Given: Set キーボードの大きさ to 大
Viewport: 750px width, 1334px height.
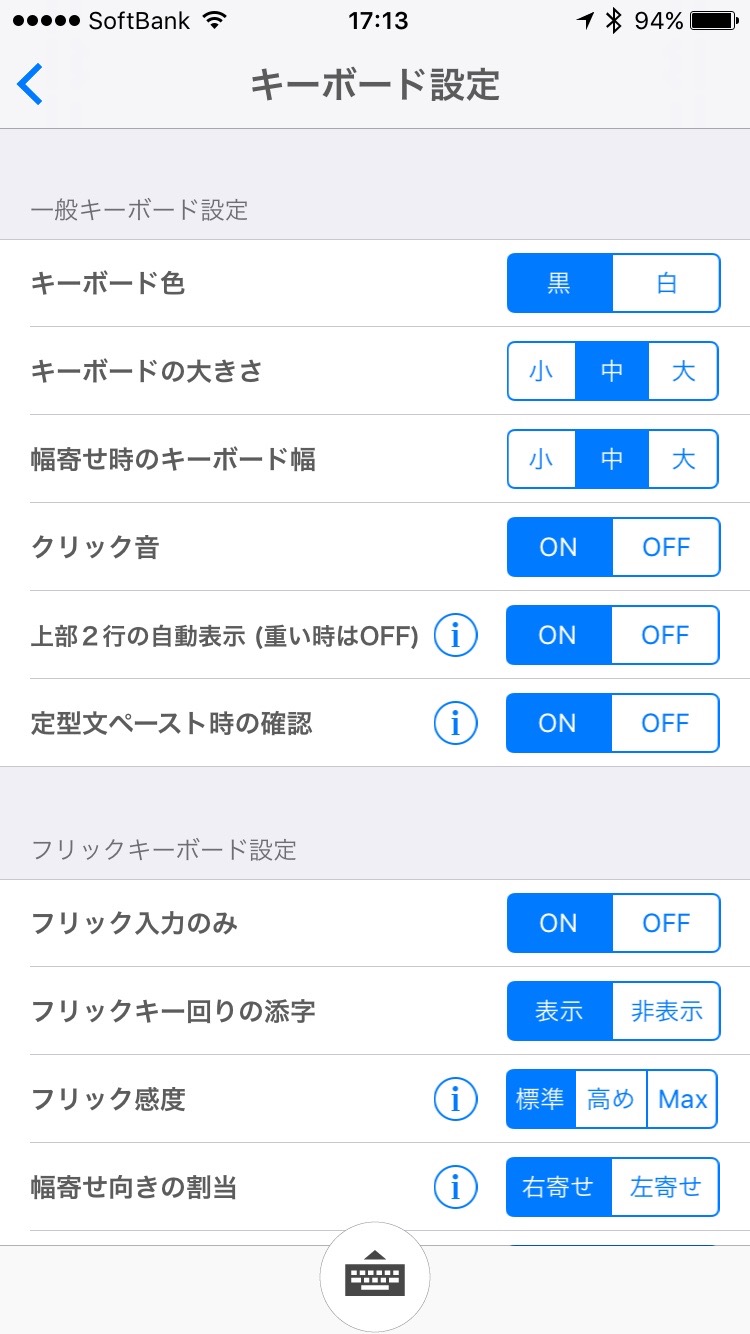Looking at the screenshot, I should 683,371.
